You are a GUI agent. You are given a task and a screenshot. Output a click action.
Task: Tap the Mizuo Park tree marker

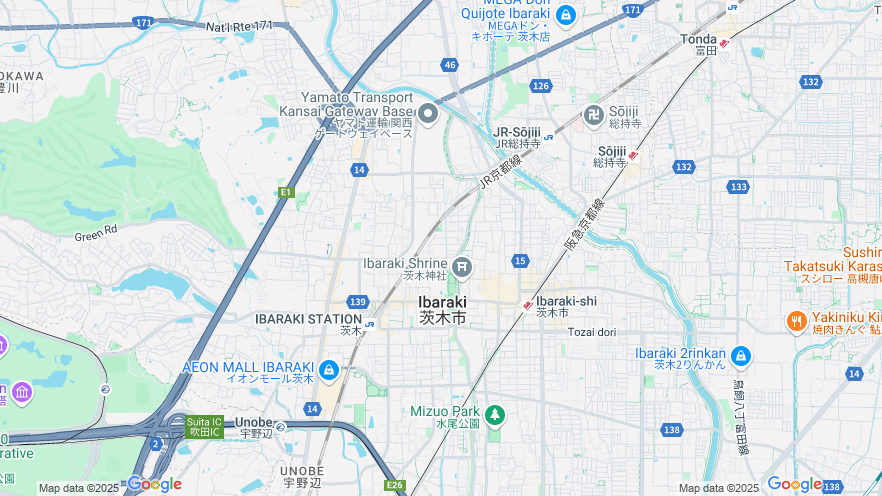tap(494, 414)
